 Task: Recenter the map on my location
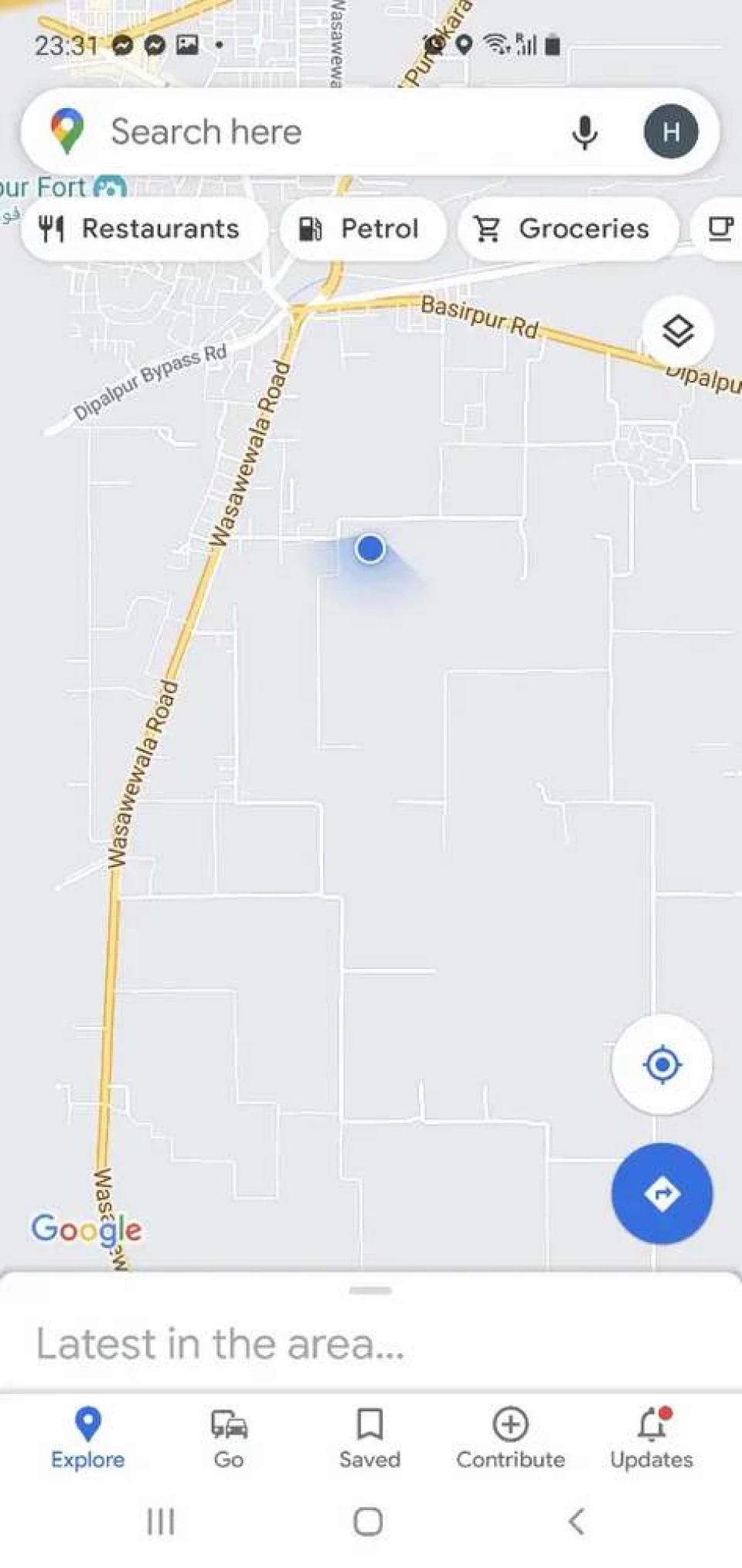(x=662, y=1064)
